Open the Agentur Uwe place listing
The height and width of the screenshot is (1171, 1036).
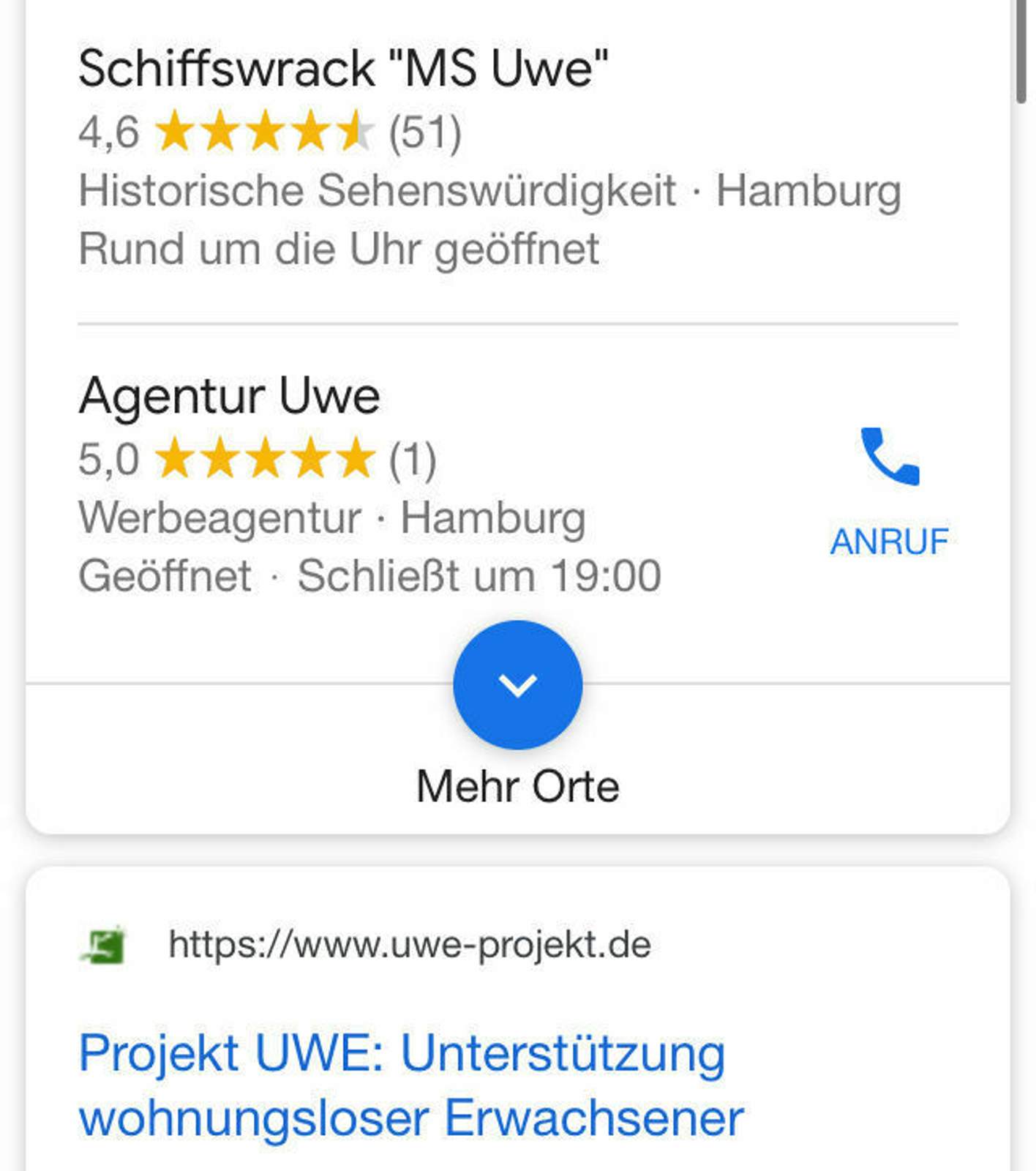pyautogui.click(x=229, y=396)
